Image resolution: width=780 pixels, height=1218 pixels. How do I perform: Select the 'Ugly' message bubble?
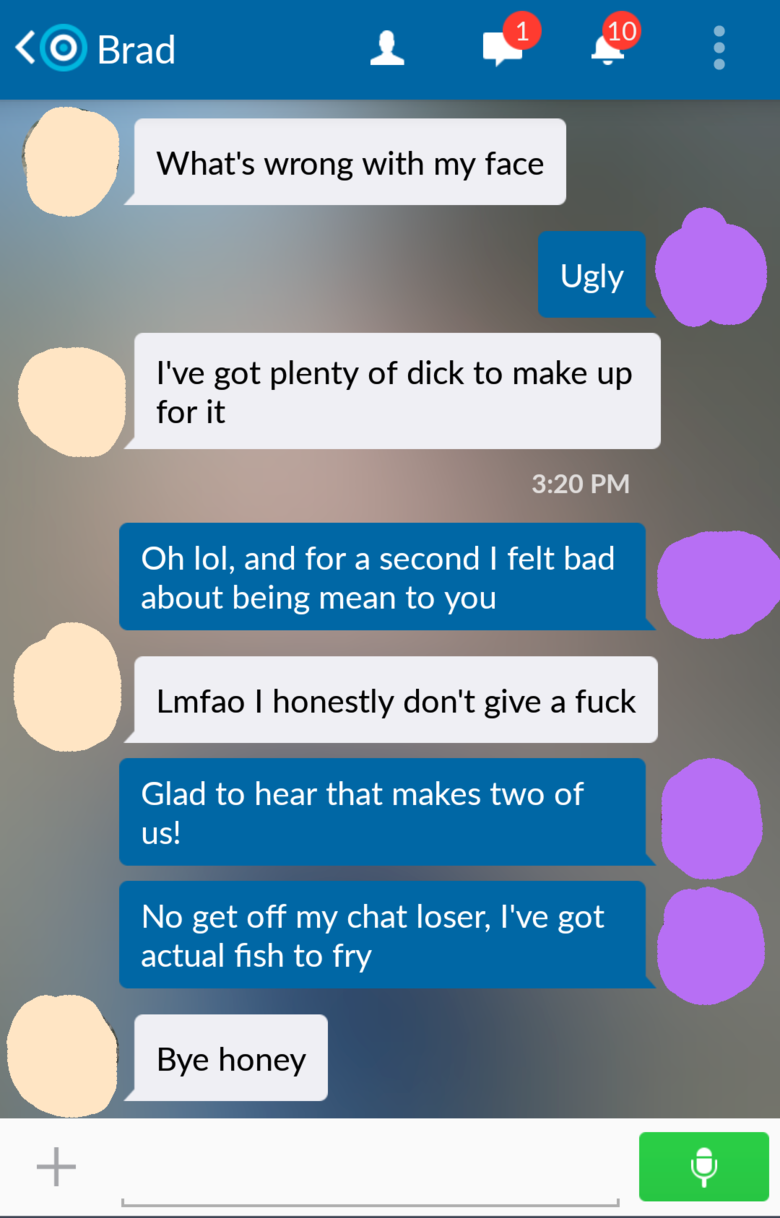coord(592,275)
